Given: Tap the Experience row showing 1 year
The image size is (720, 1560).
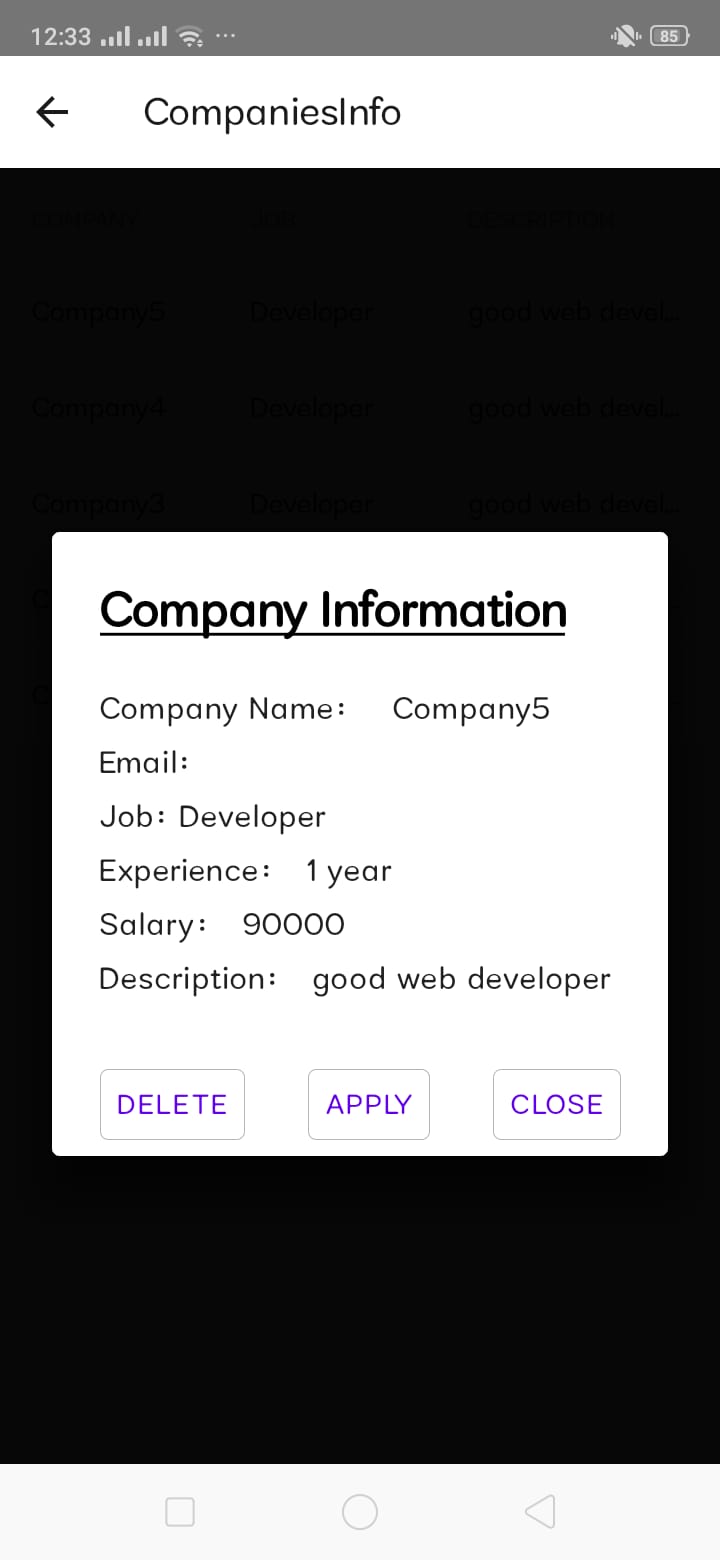Looking at the screenshot, I should [x=245, y=870].
